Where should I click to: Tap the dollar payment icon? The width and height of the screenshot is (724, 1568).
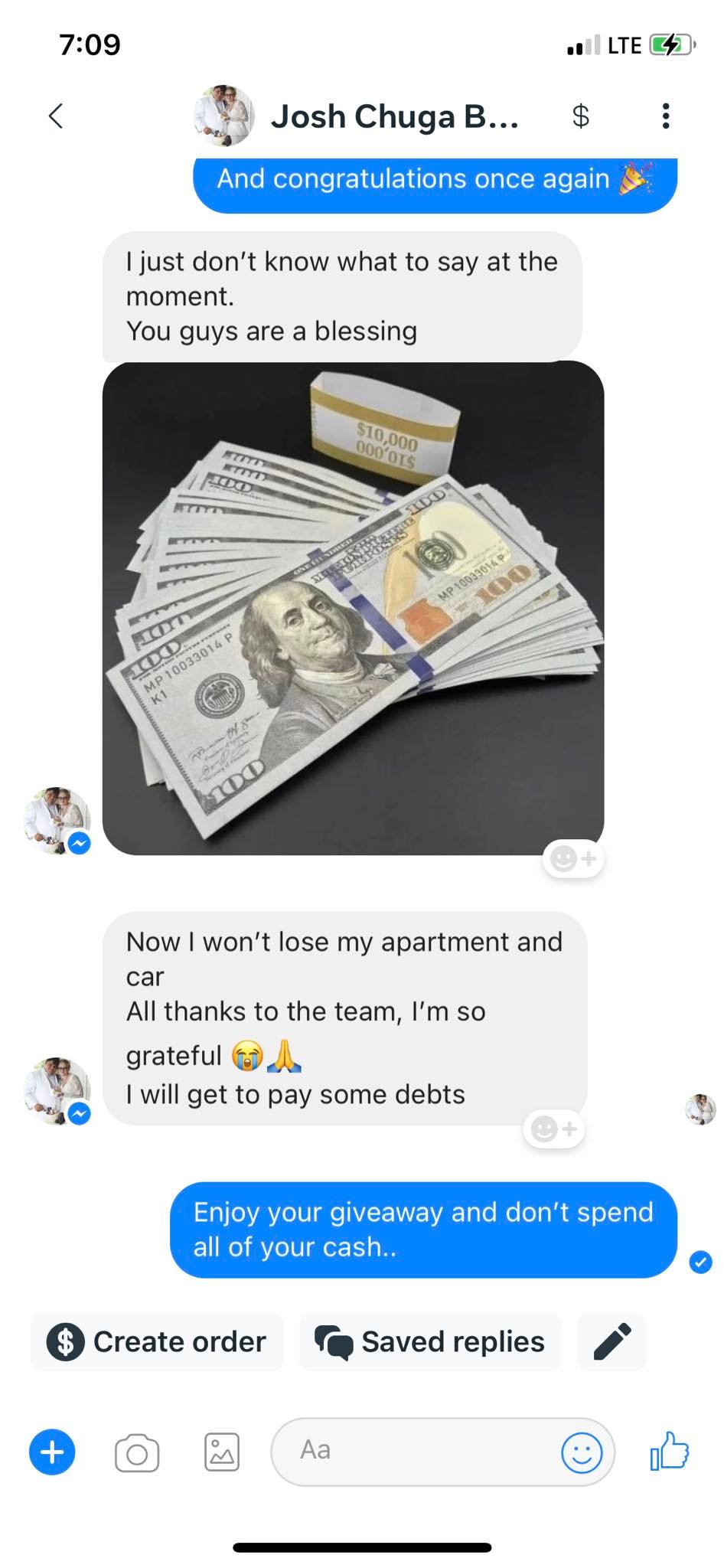click(581, 116)
